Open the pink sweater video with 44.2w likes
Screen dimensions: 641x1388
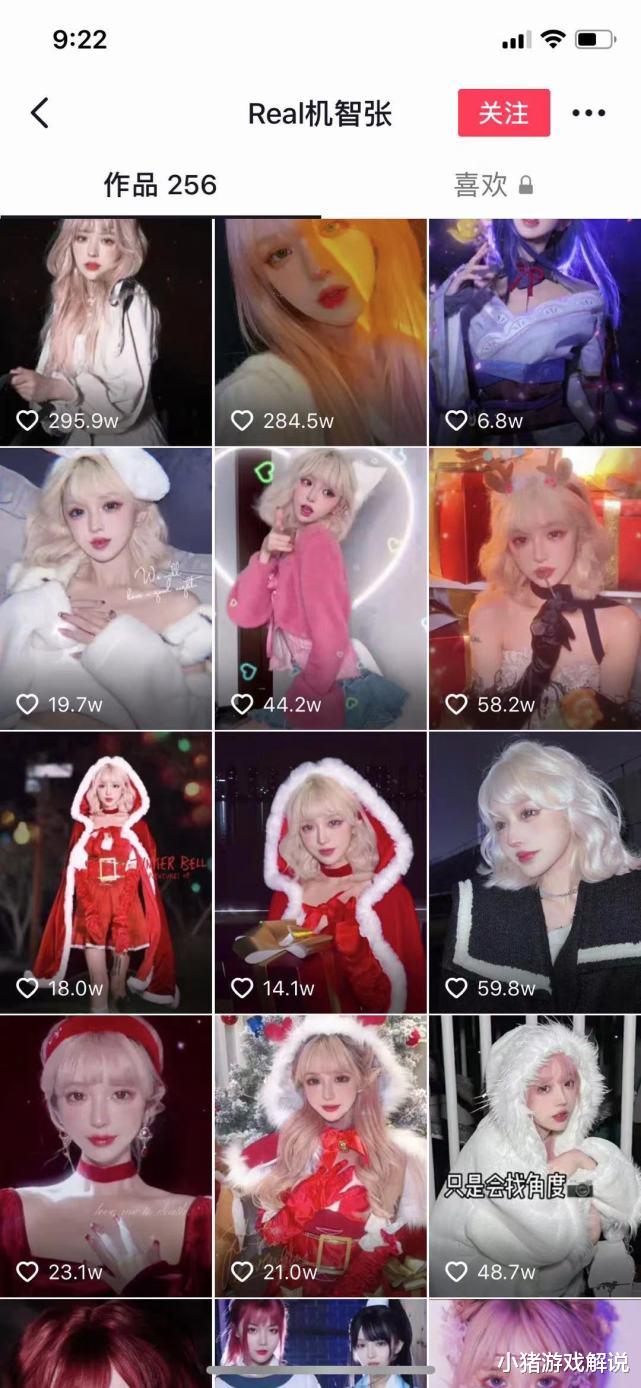[x=320, y=588]
